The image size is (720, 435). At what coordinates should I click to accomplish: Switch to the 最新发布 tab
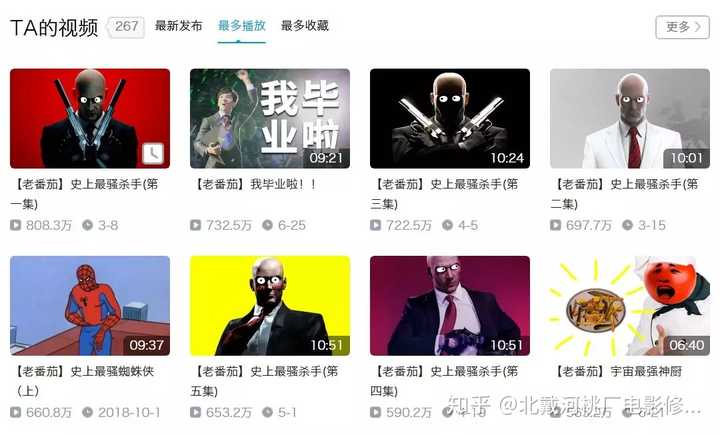(179, 26)
